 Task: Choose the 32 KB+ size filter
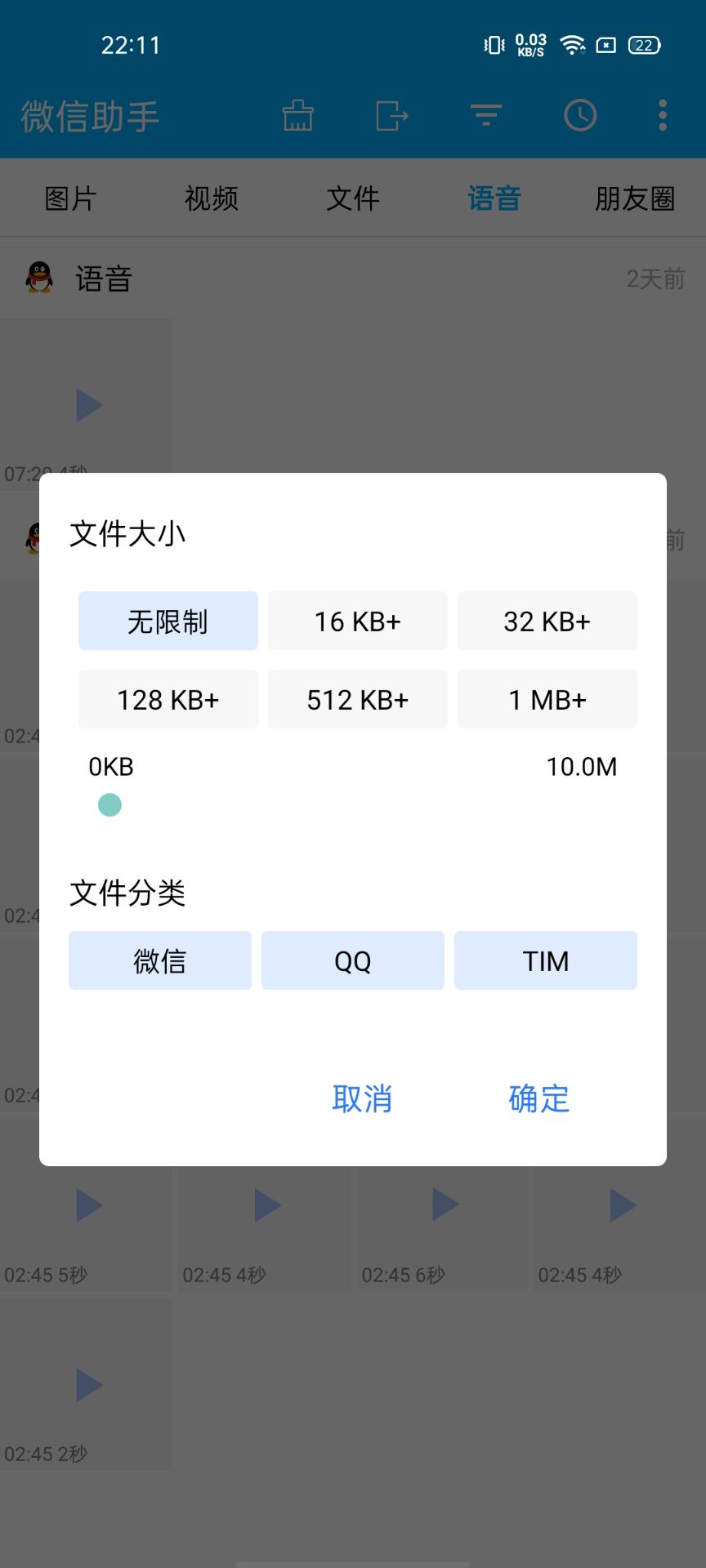tap(547, 621)
